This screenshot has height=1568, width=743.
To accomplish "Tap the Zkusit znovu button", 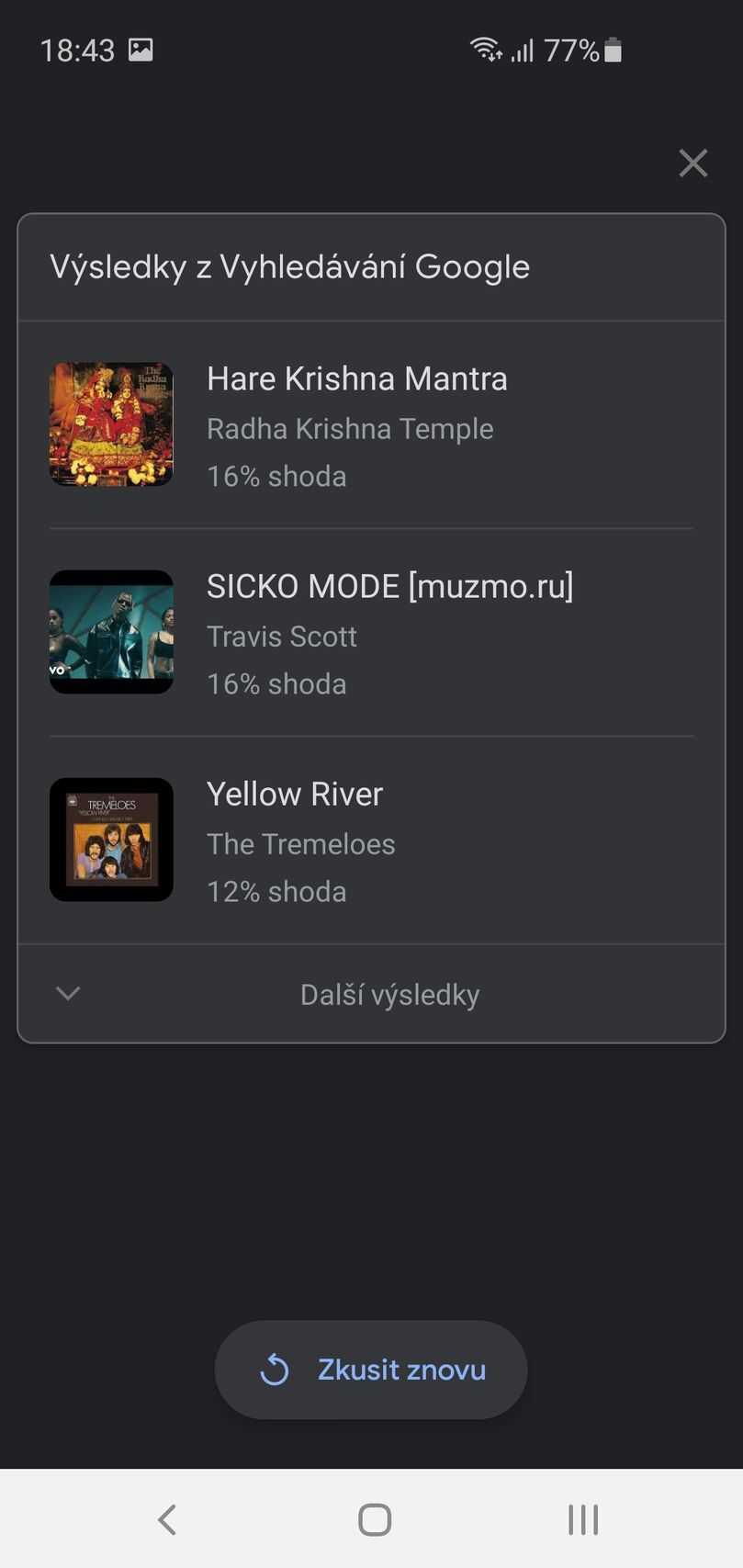I will tap(371, 1370).
